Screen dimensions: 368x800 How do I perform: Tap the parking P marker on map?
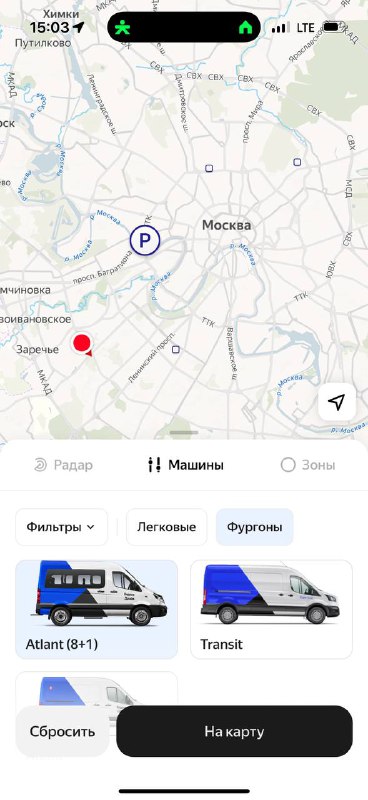coord(145,240)
